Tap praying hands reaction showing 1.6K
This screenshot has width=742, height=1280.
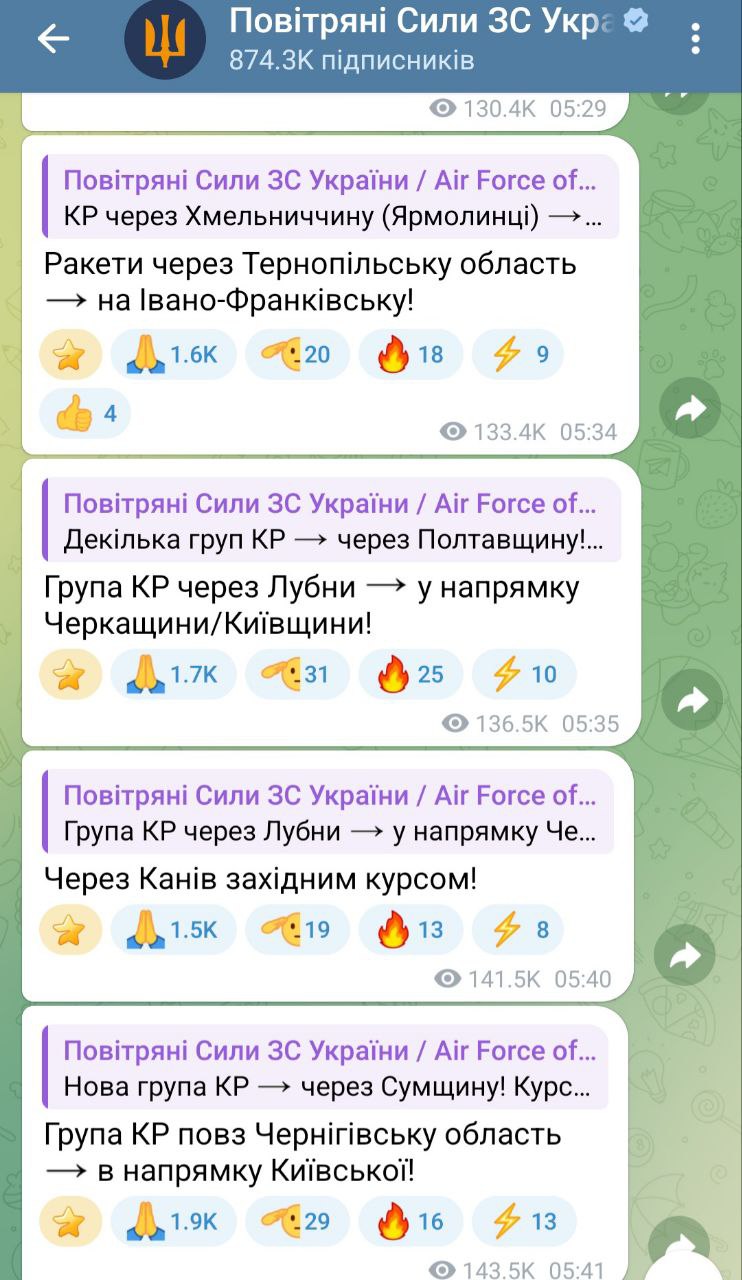(x=173, y=354)
